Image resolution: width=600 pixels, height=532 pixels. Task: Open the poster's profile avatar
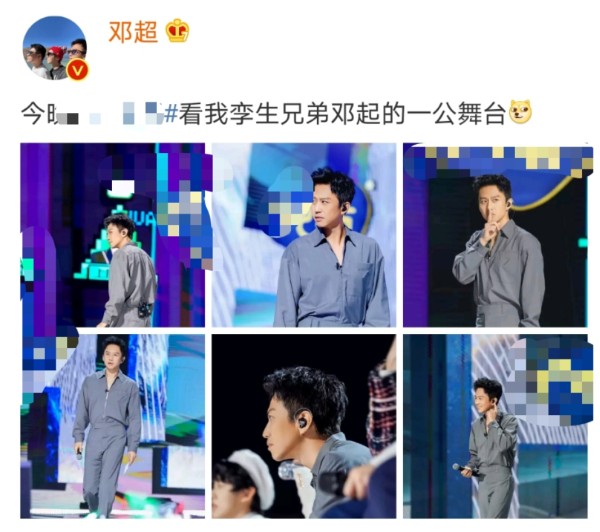click(x=55, y=47)
